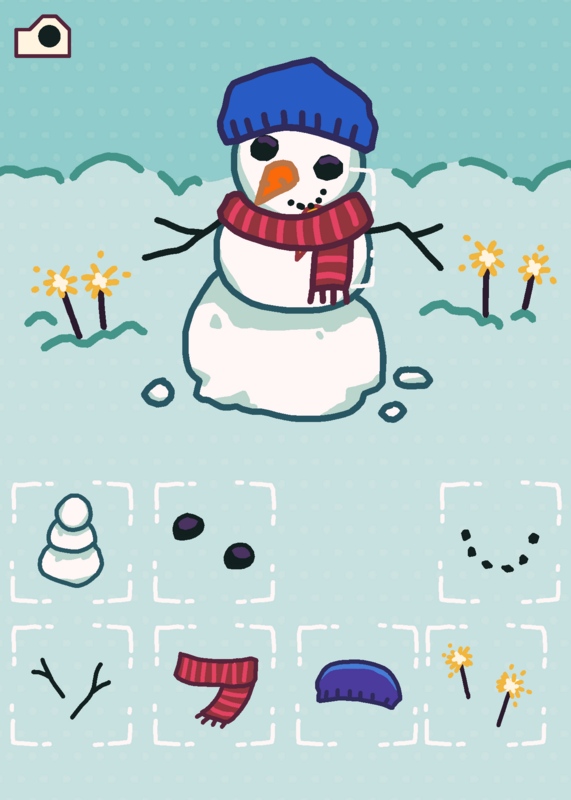Screen dimensions: 571x800
Task: Pick the stick arms tile
Action: point(71,685)
